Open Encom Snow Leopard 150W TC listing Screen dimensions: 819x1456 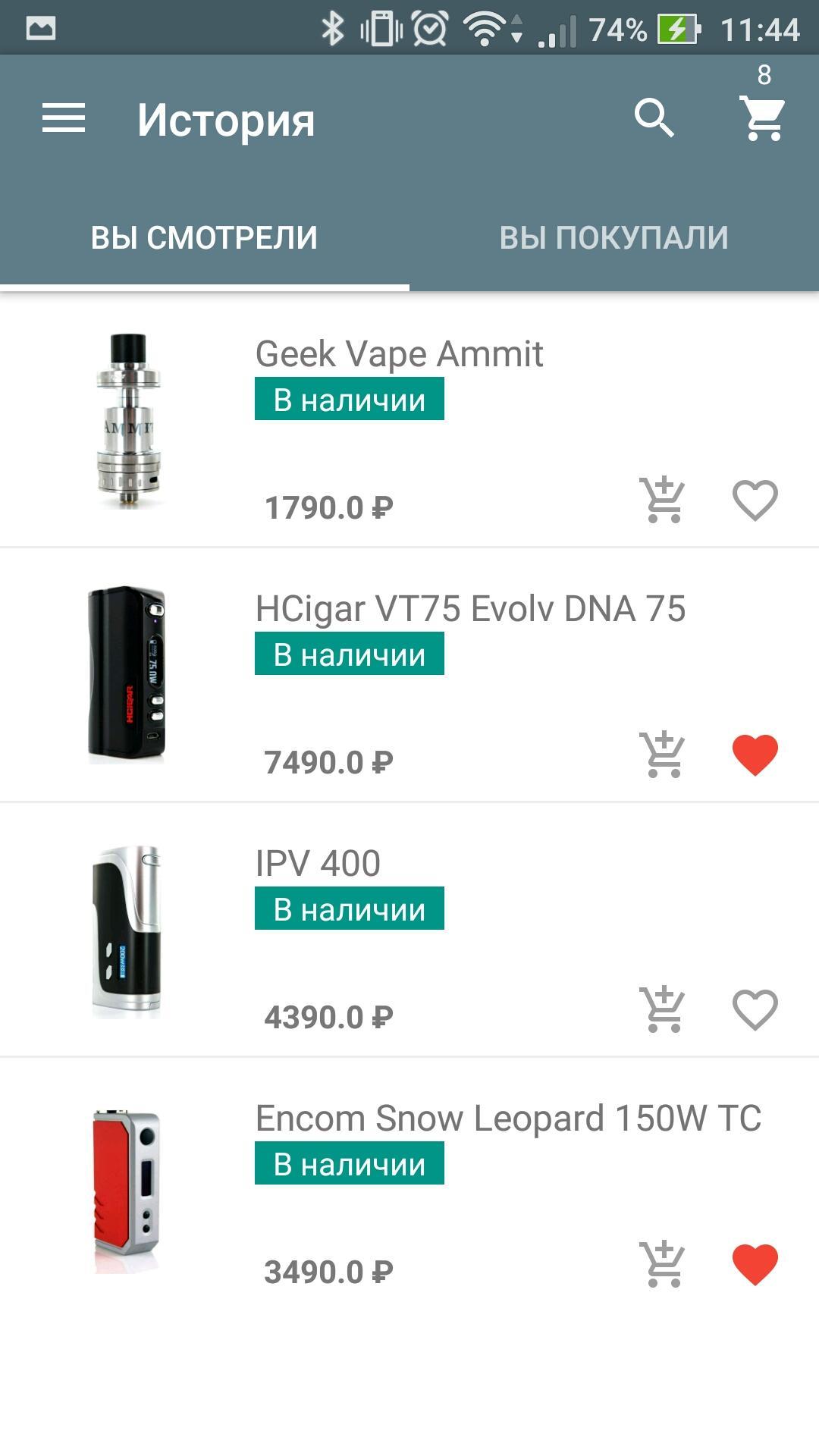point(508,1119)
